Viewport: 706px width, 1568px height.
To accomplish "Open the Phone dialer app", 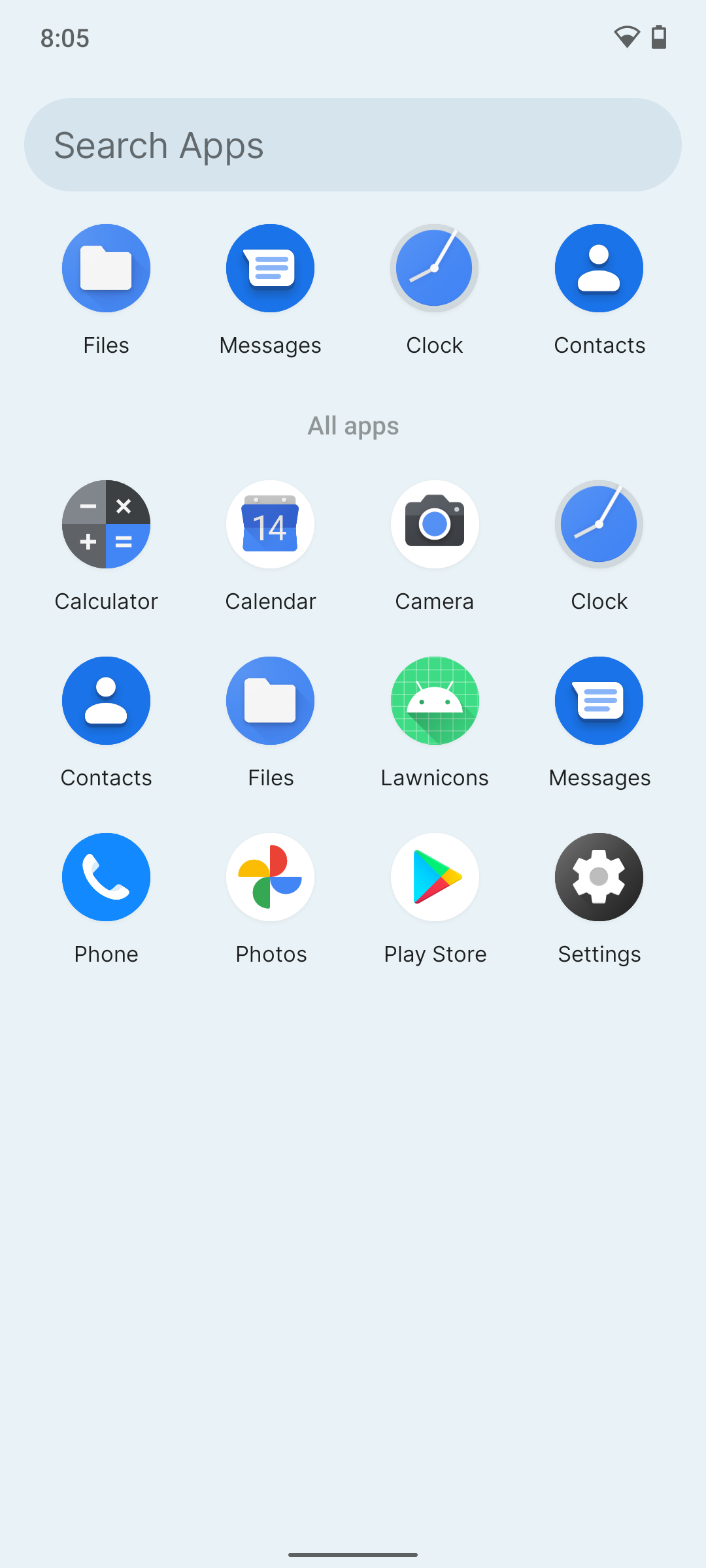I will click(106, 877).
